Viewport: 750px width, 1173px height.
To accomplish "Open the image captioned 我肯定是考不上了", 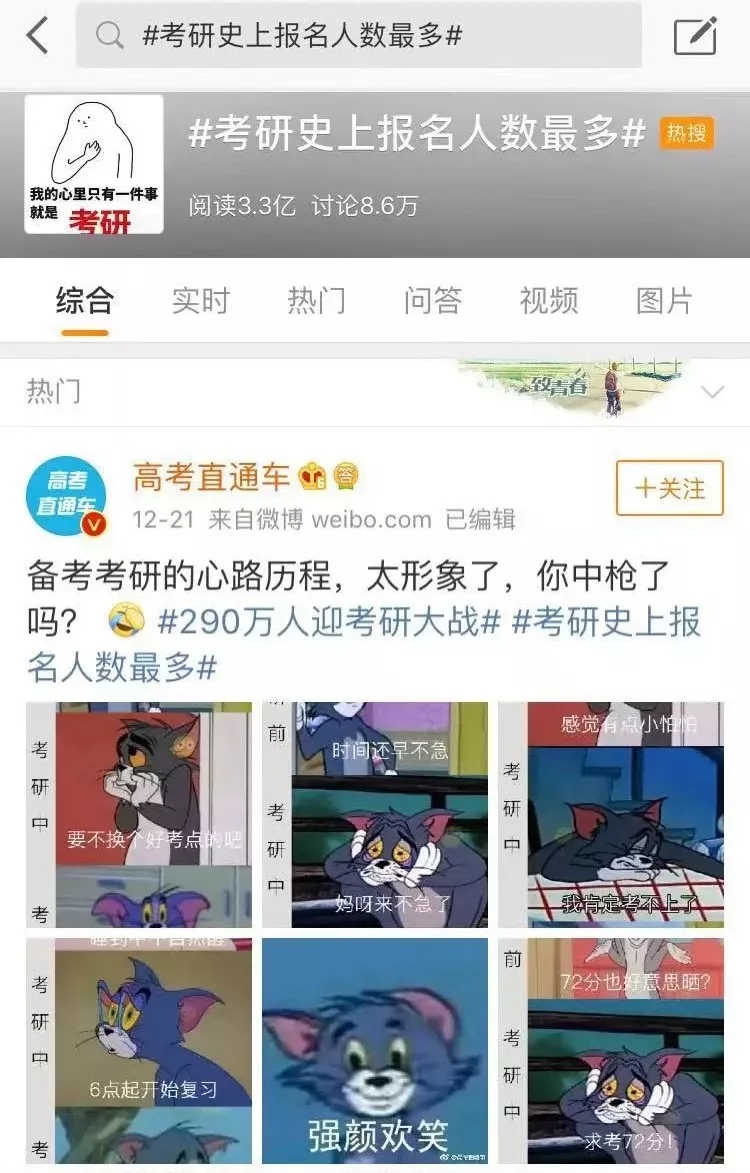I will pos(611,814).
